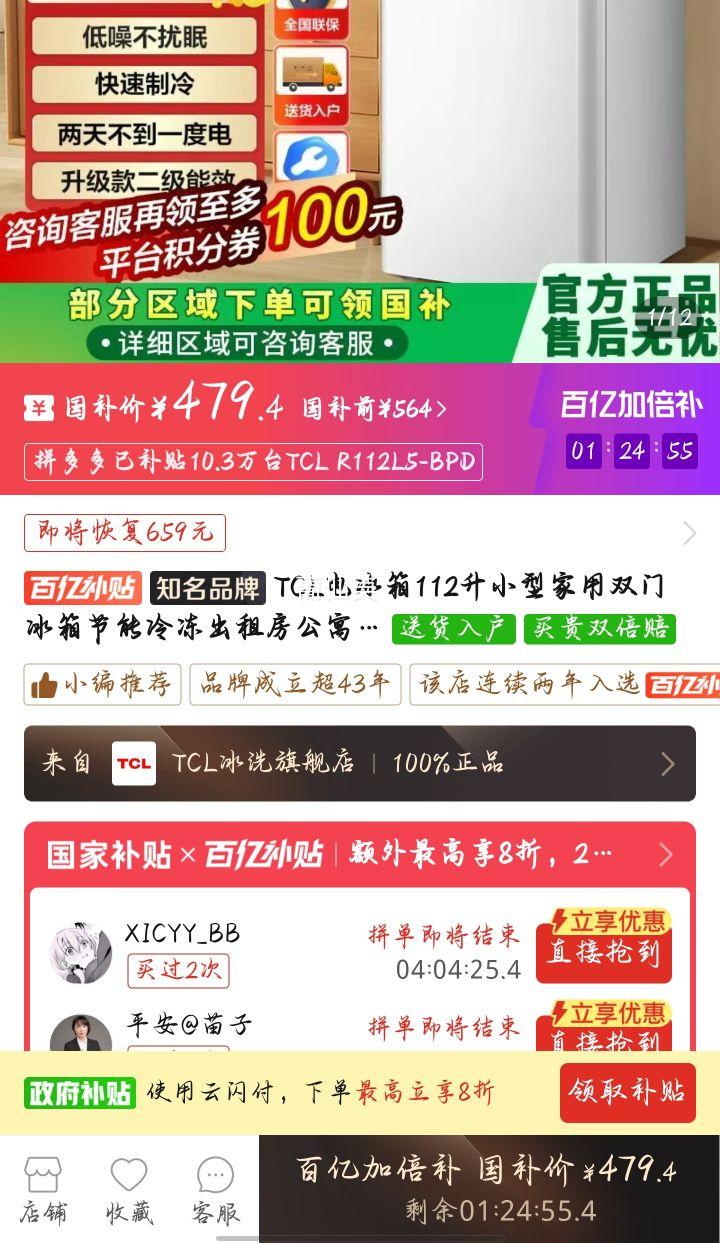Screen dimensions: 720x1243
Task: Open TCL冰洗旗舰店 store row
Action: (360, 764)
